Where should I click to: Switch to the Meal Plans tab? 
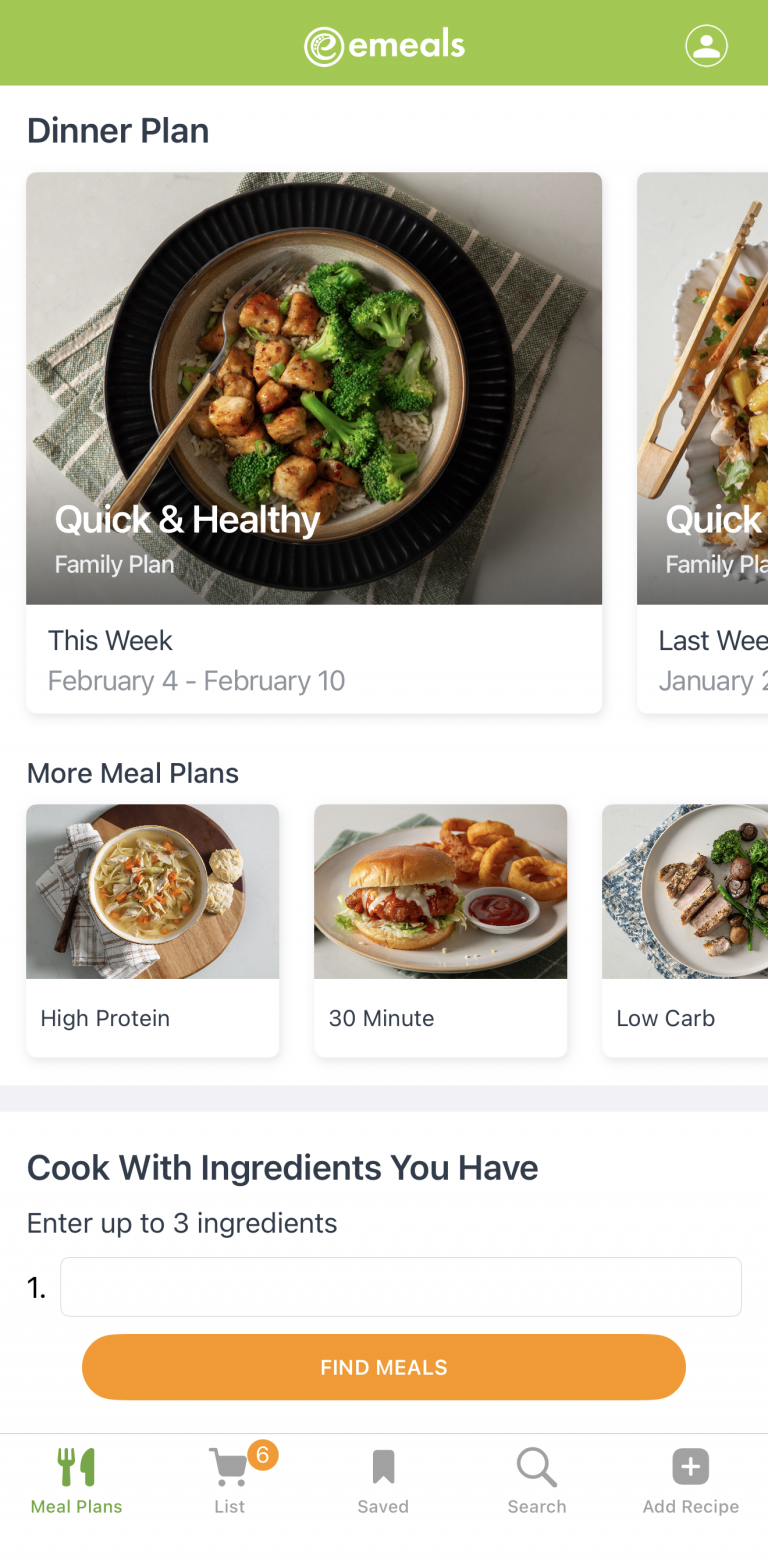[x=76, y=1481]
